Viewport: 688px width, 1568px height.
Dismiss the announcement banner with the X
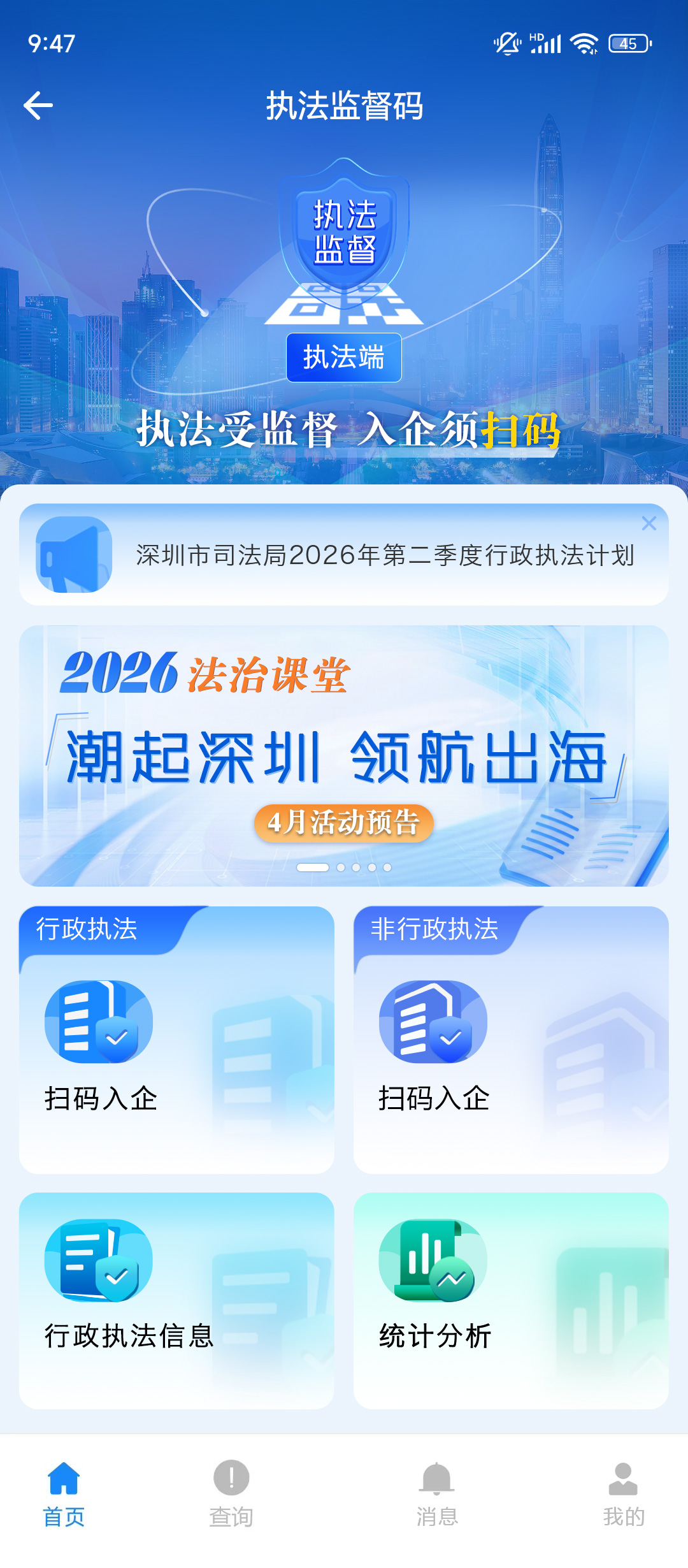[649, 523]
